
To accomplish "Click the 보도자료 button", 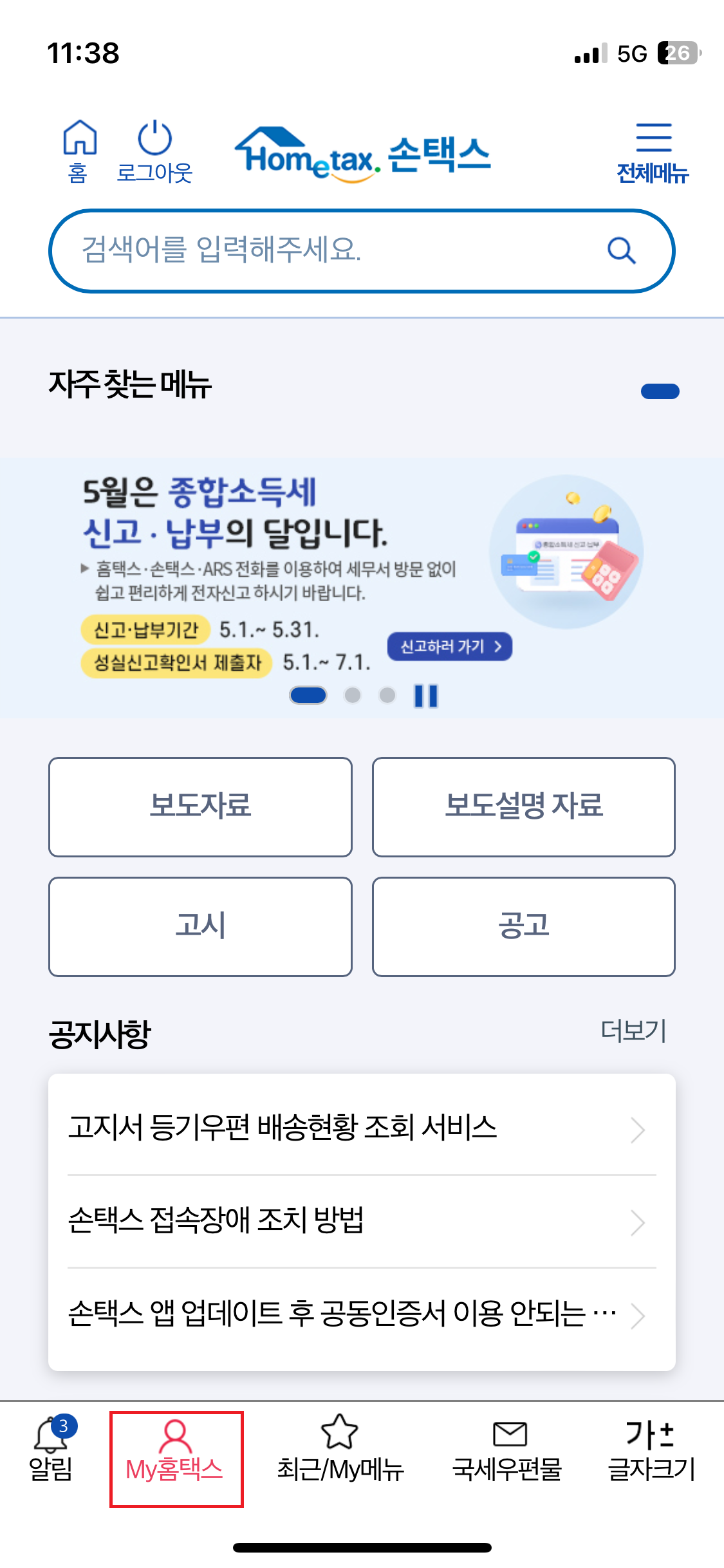I will [x=200, y=807].
